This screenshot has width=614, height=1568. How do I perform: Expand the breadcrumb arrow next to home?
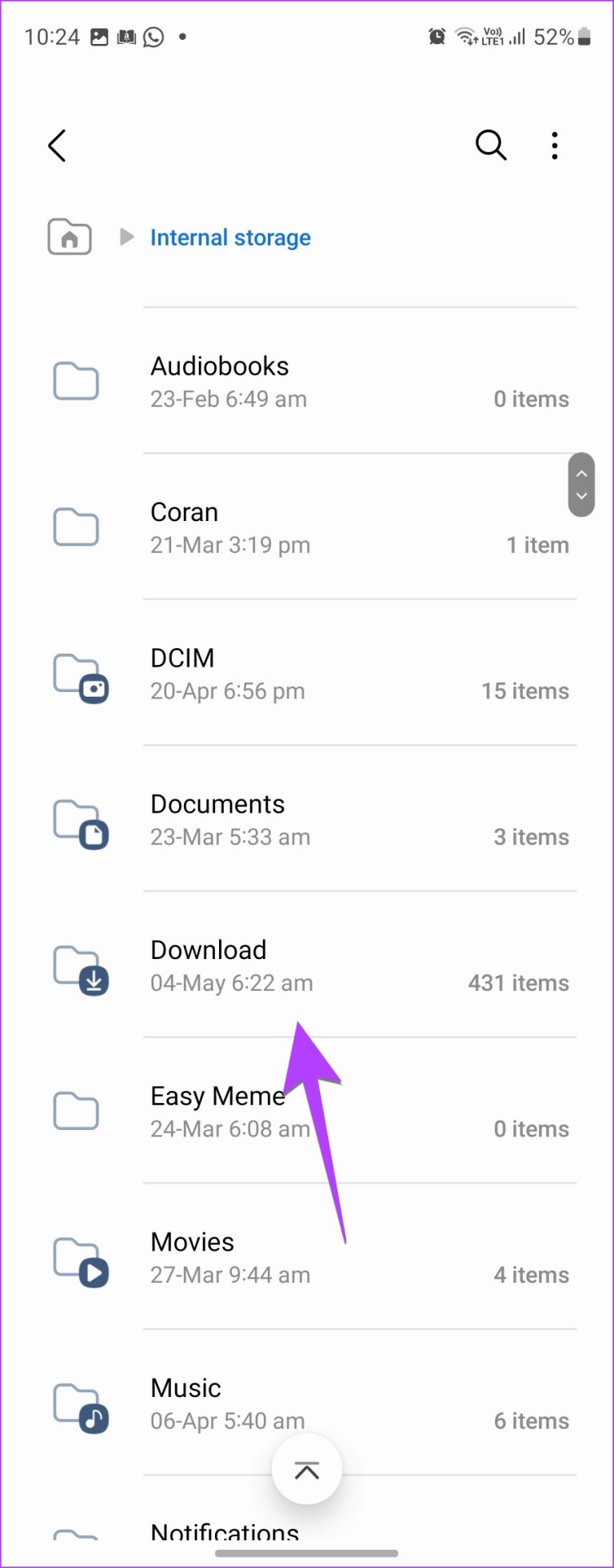point(126,237)
